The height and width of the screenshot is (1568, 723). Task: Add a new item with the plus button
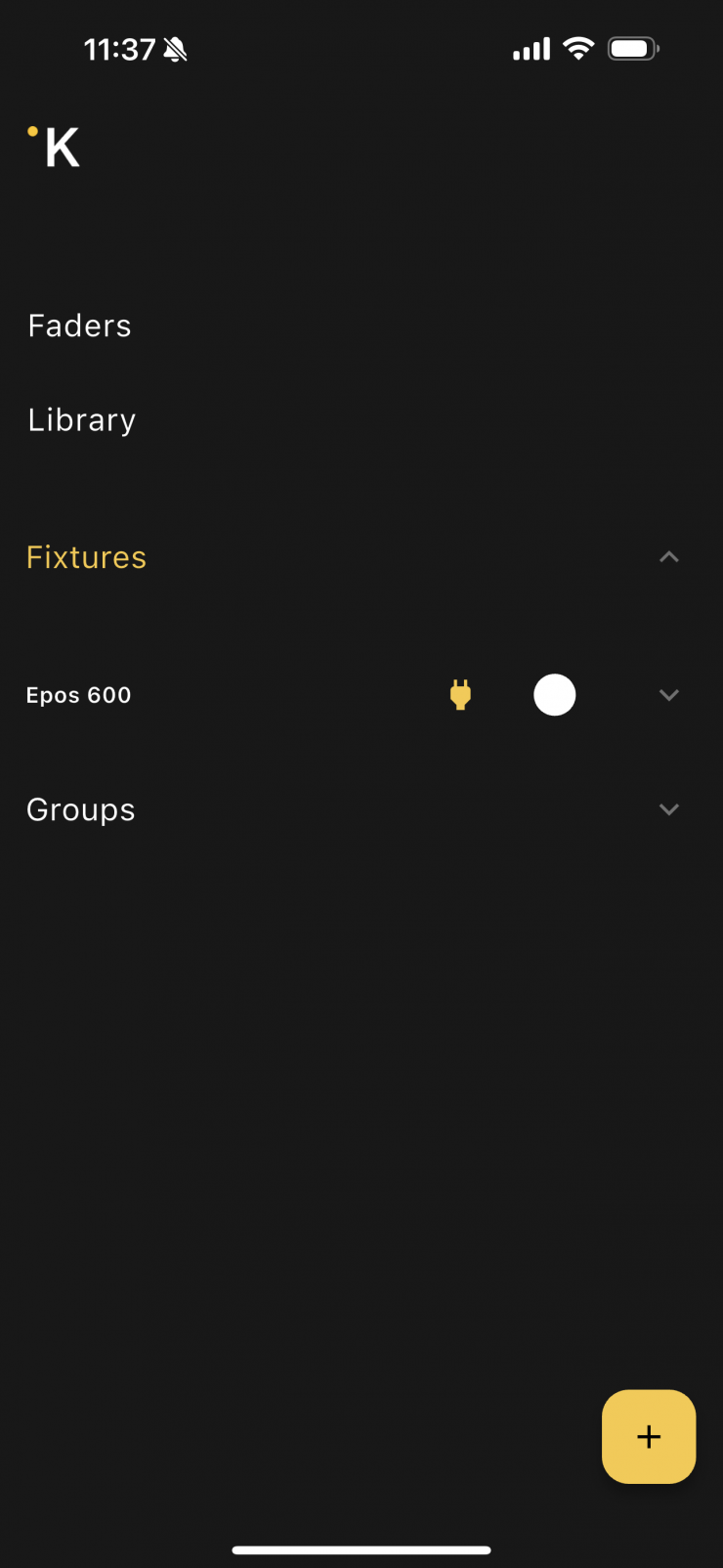(649, 1436)
